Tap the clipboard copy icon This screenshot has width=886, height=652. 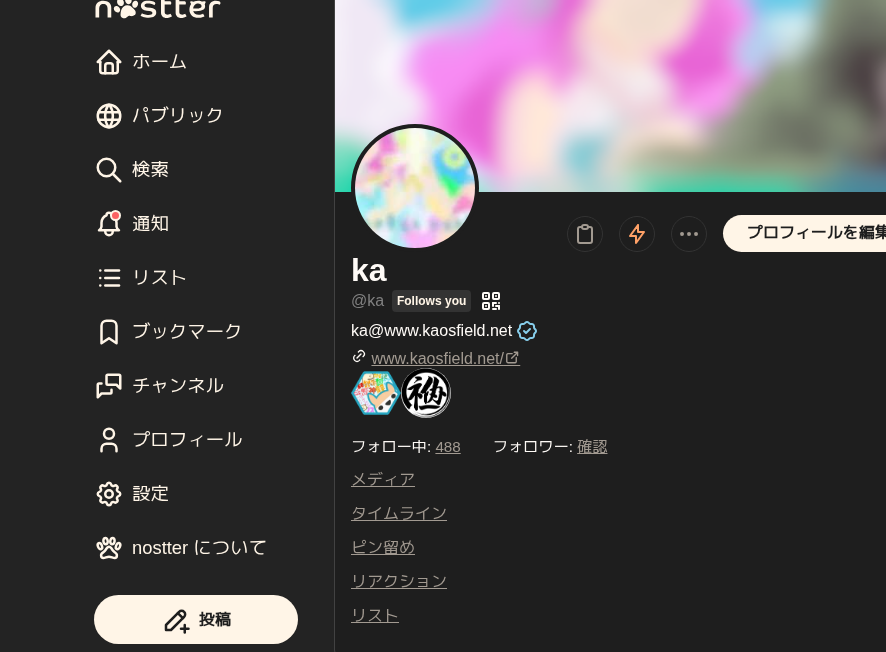point(585,234)
